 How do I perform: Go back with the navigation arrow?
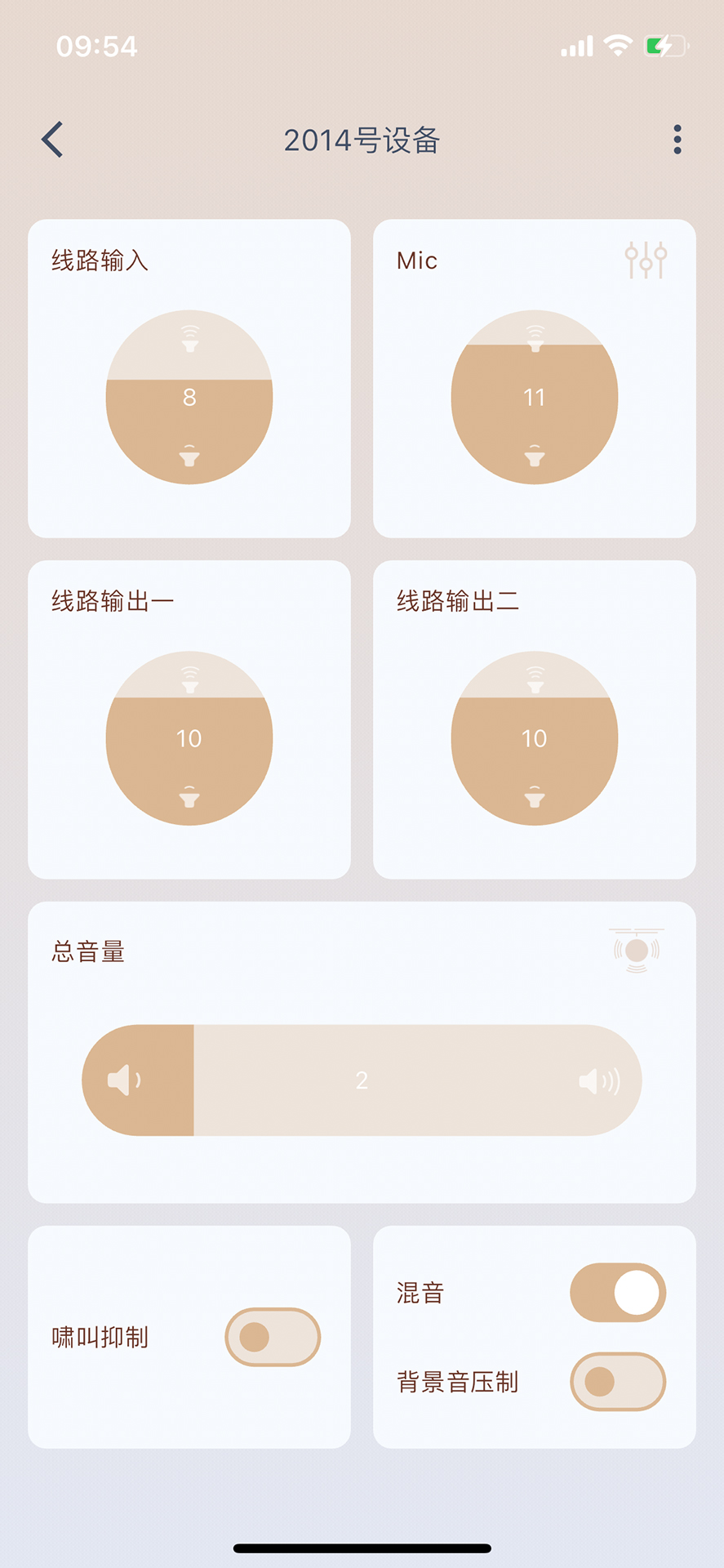click(x=52, y=140)
